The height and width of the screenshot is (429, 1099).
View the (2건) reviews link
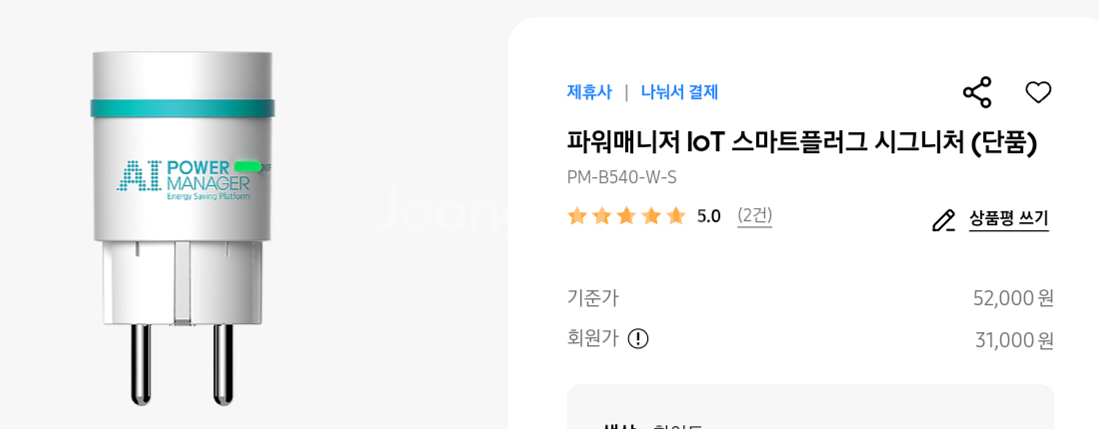754,216
